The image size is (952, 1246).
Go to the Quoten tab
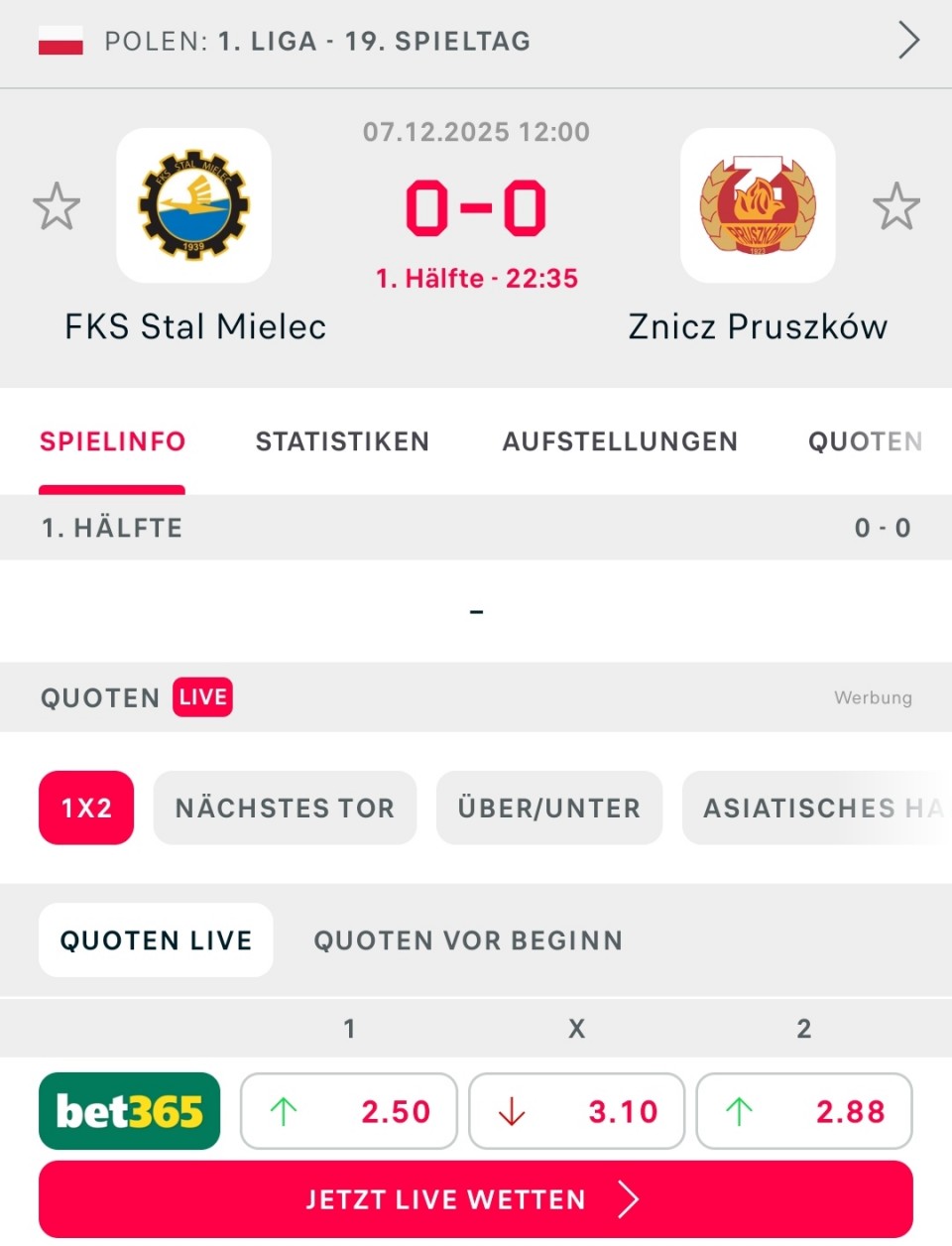pyautogui.click(x=866, y=441)
